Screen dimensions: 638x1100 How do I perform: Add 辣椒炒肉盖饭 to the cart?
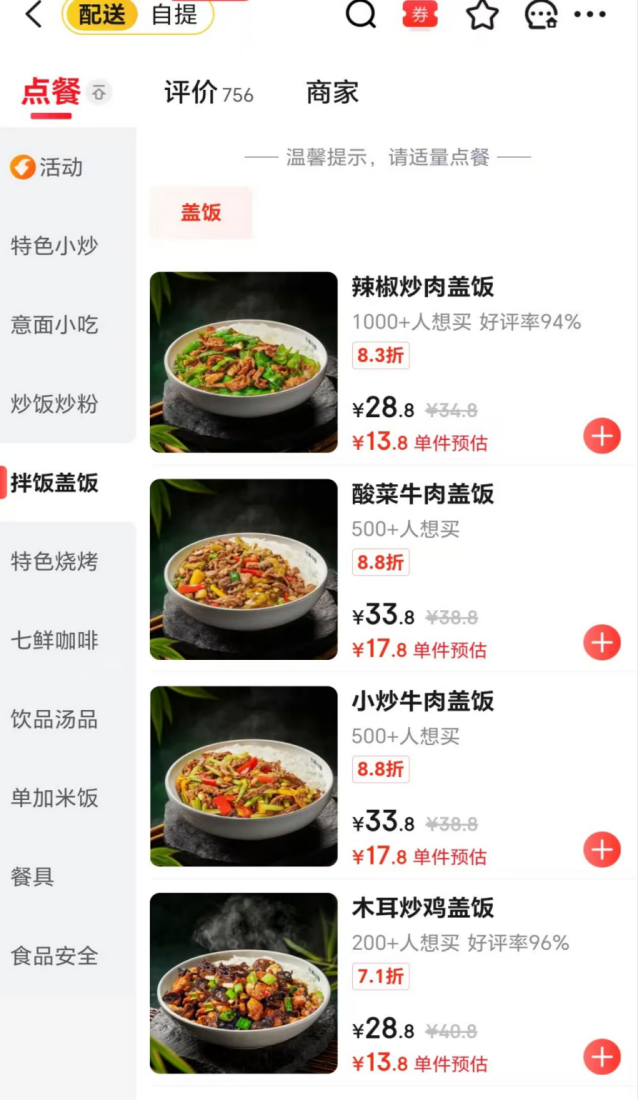[x=602, y=436]
